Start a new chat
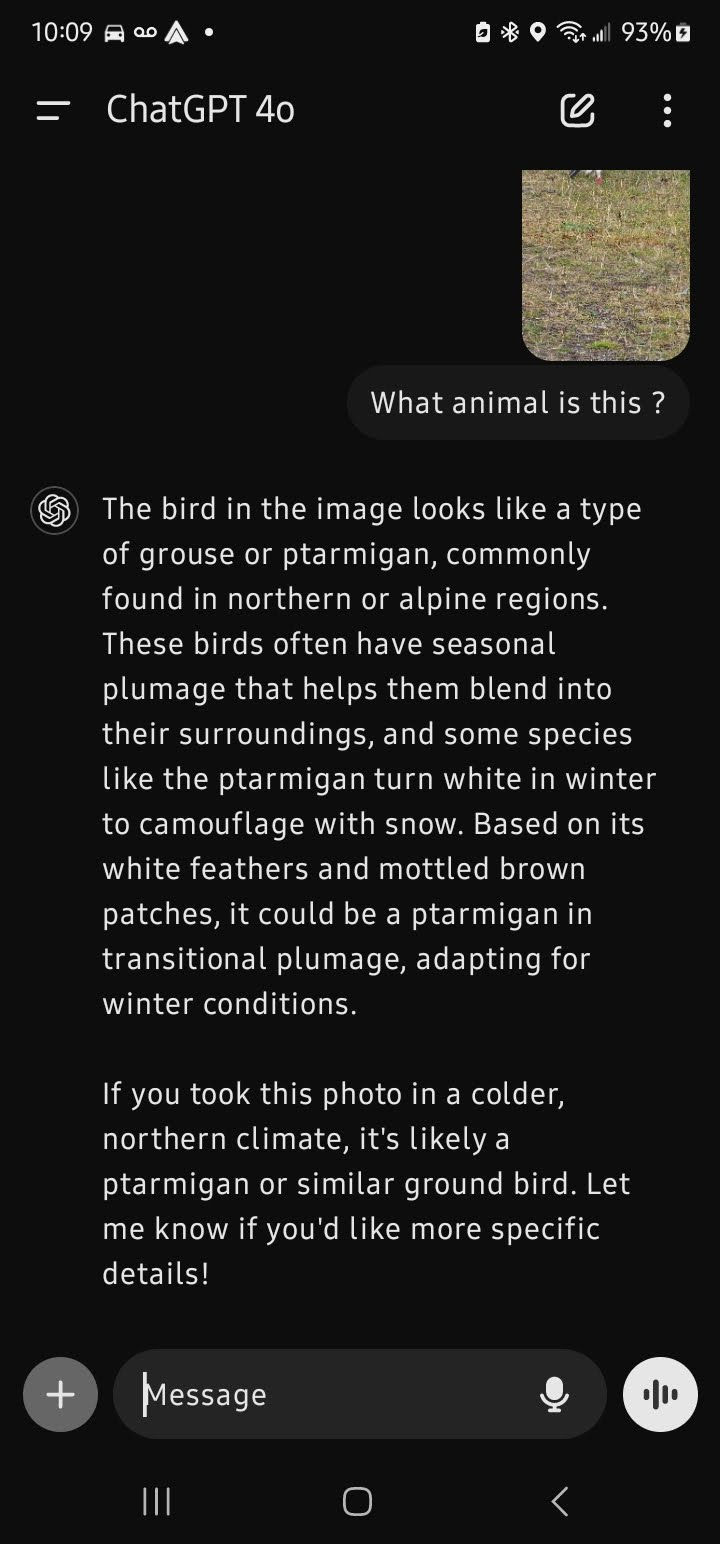 [x=578, y=110]
